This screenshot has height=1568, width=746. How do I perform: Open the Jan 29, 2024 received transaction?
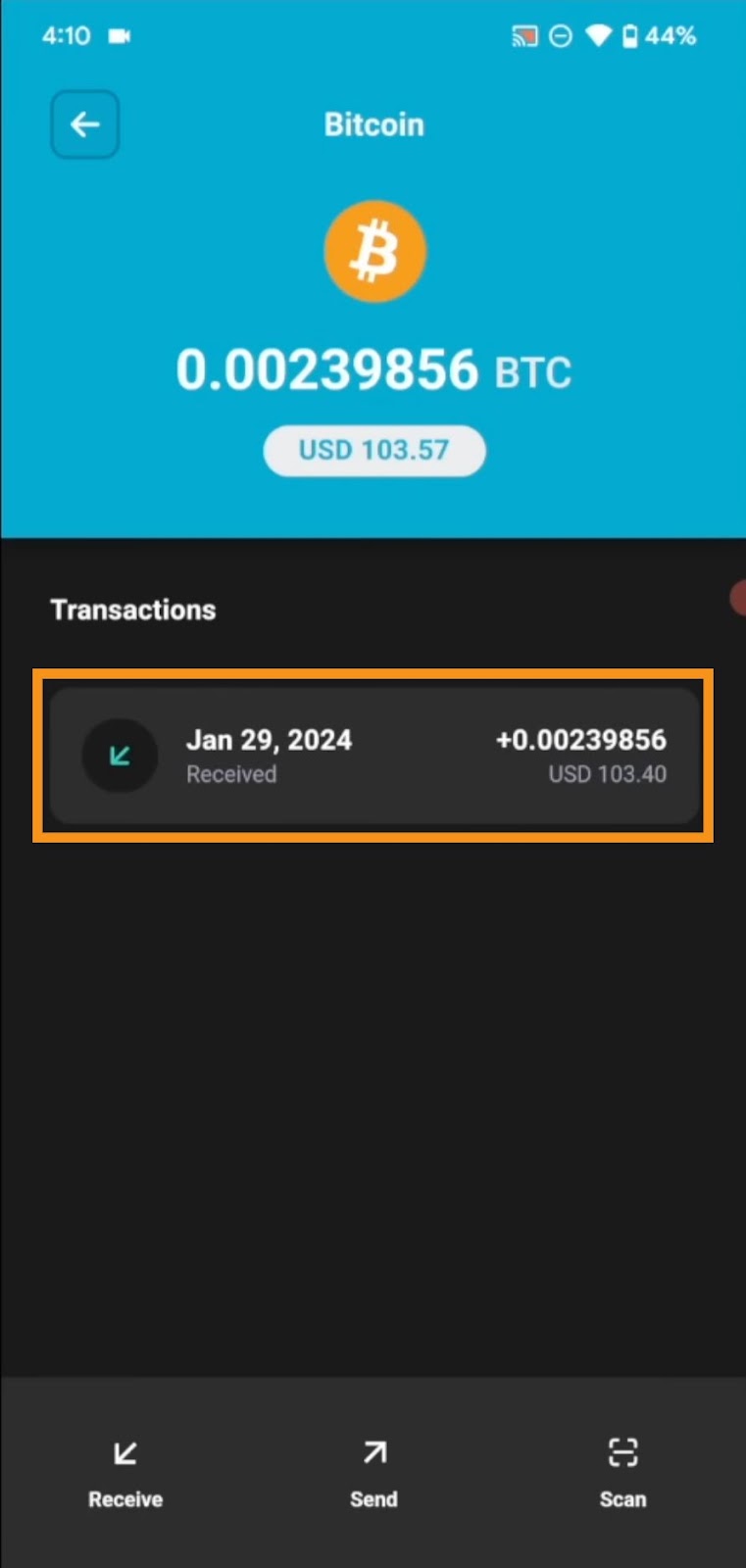coord(373,756)
